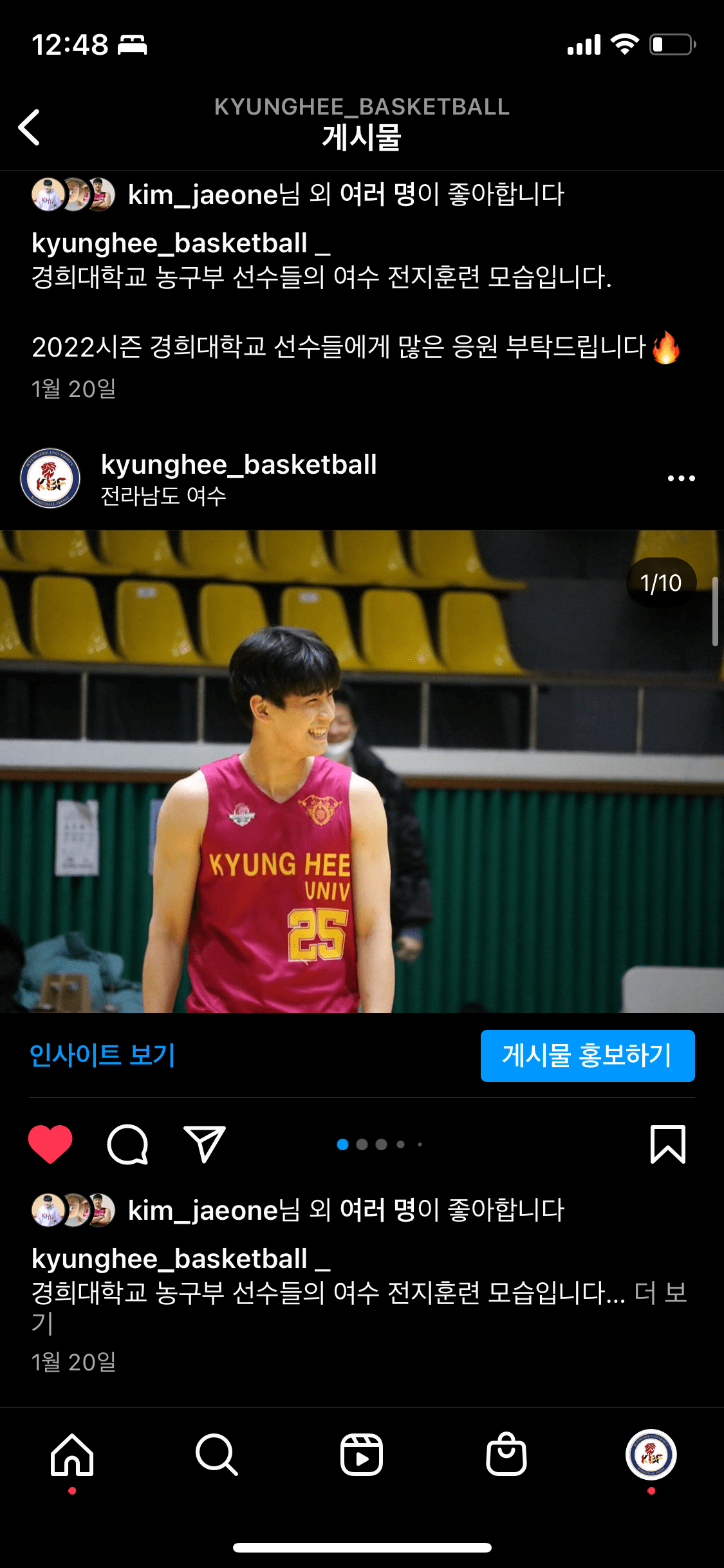Image resolution: width=724 pixels, height=1568 pixels.
Task: Switch to the Reels tab
Action: point(362,1455)
